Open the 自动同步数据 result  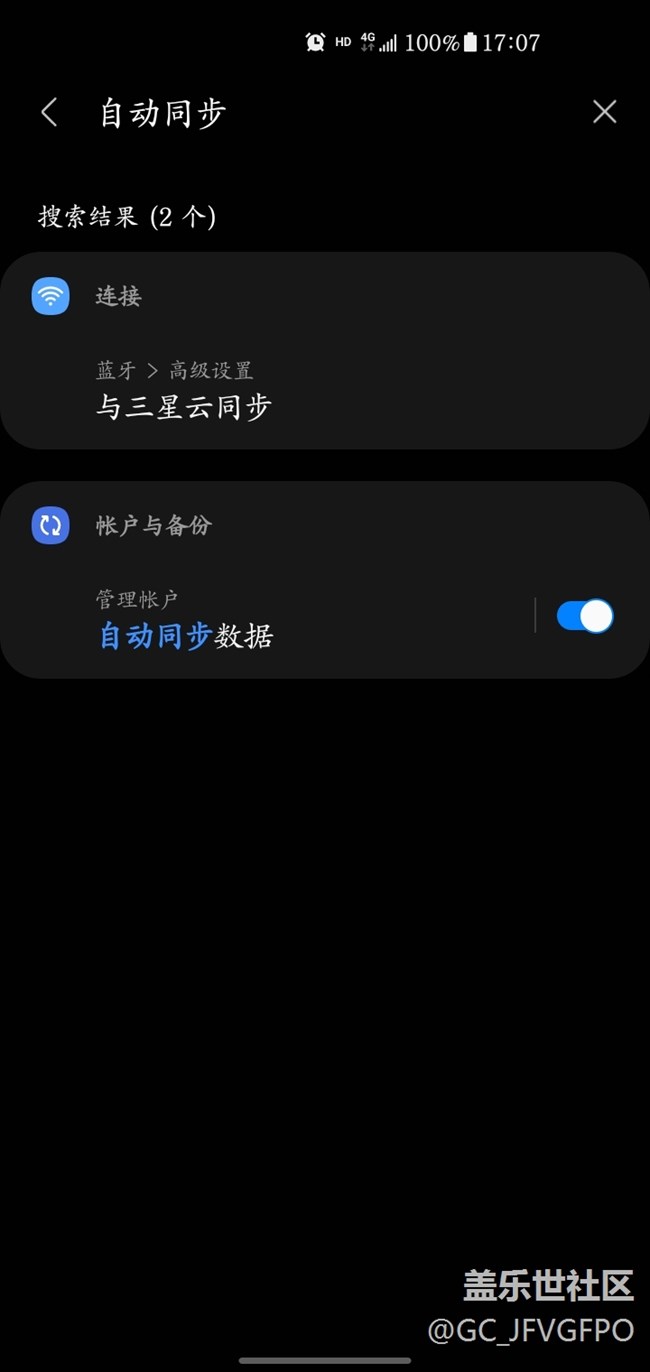tap(186, 636)
